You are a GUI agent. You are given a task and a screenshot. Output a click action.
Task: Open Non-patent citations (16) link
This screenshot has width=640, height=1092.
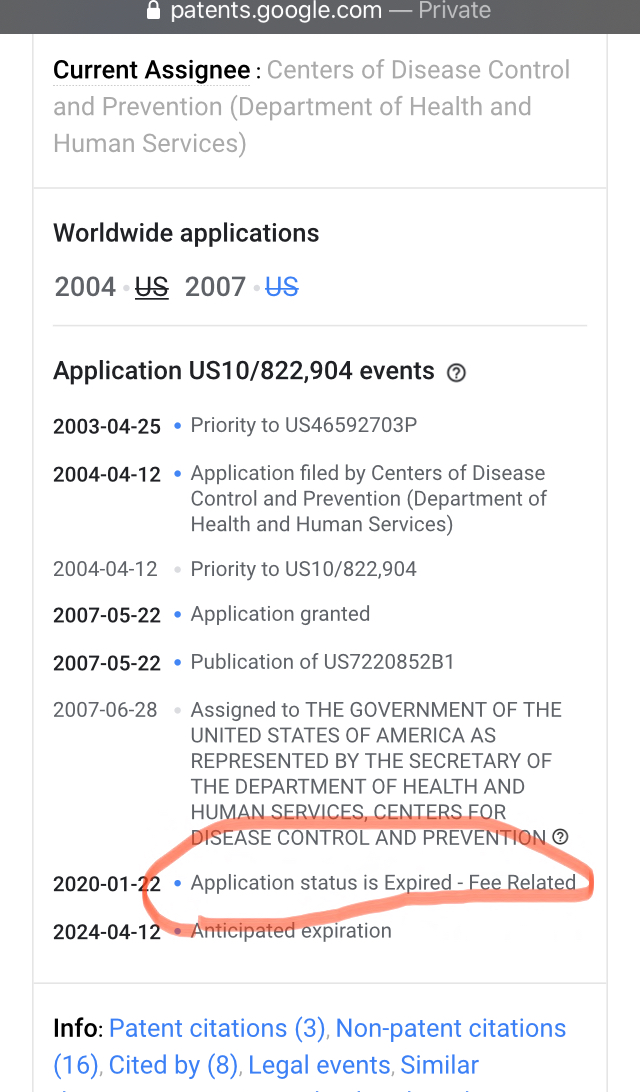click(x=310, y=1046)
